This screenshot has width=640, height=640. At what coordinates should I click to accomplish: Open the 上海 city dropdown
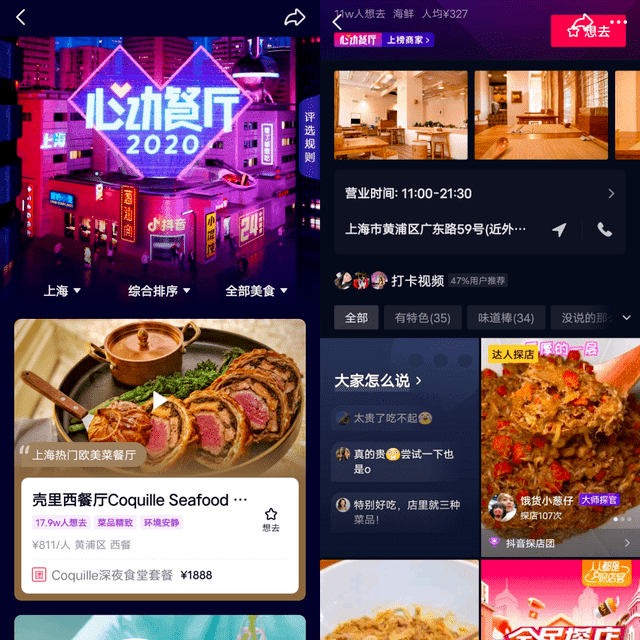(62, 291)
